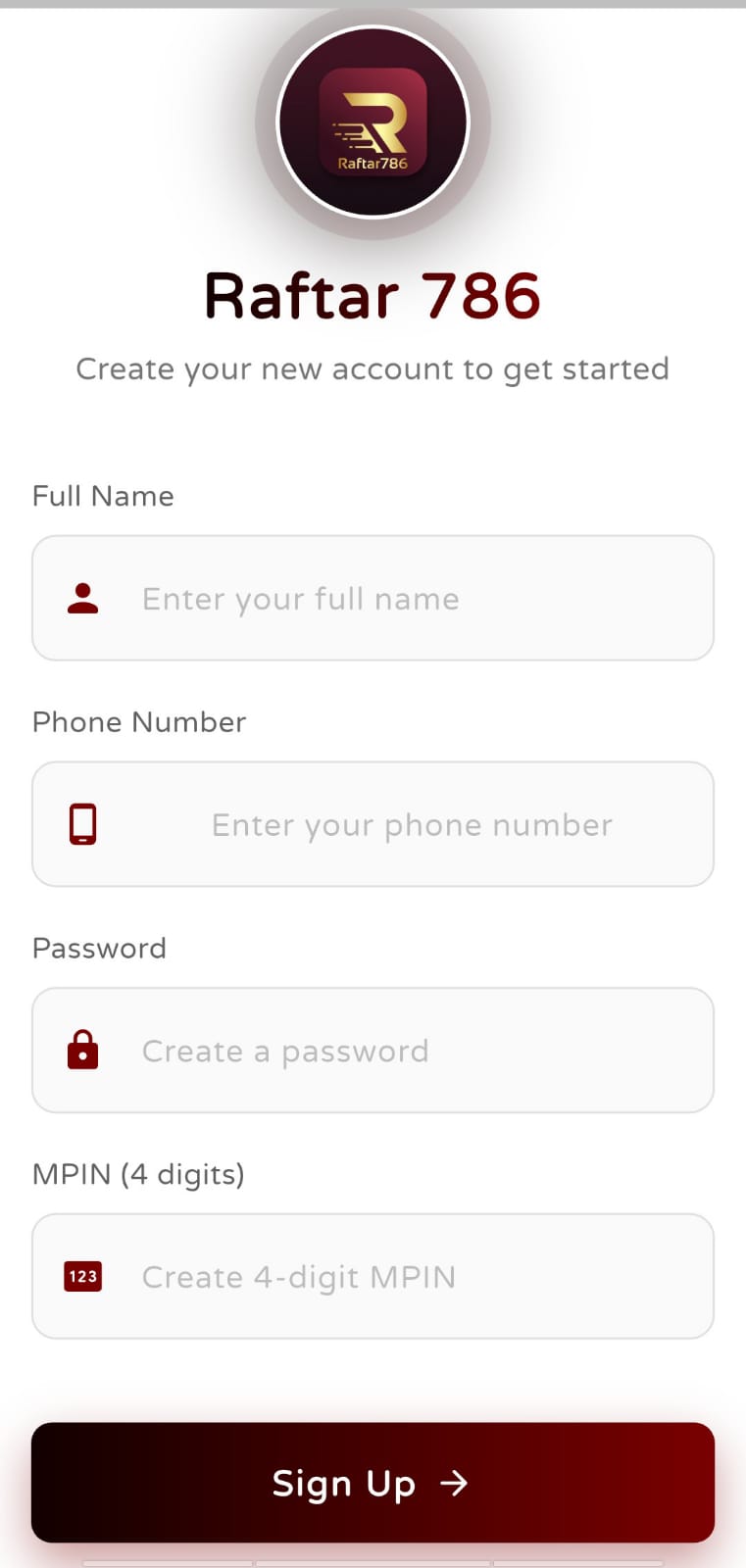This screenshot has height=1568, width=746.
Task: Click the arrow icon inside Sign Up button
Action: point(454,1484)
